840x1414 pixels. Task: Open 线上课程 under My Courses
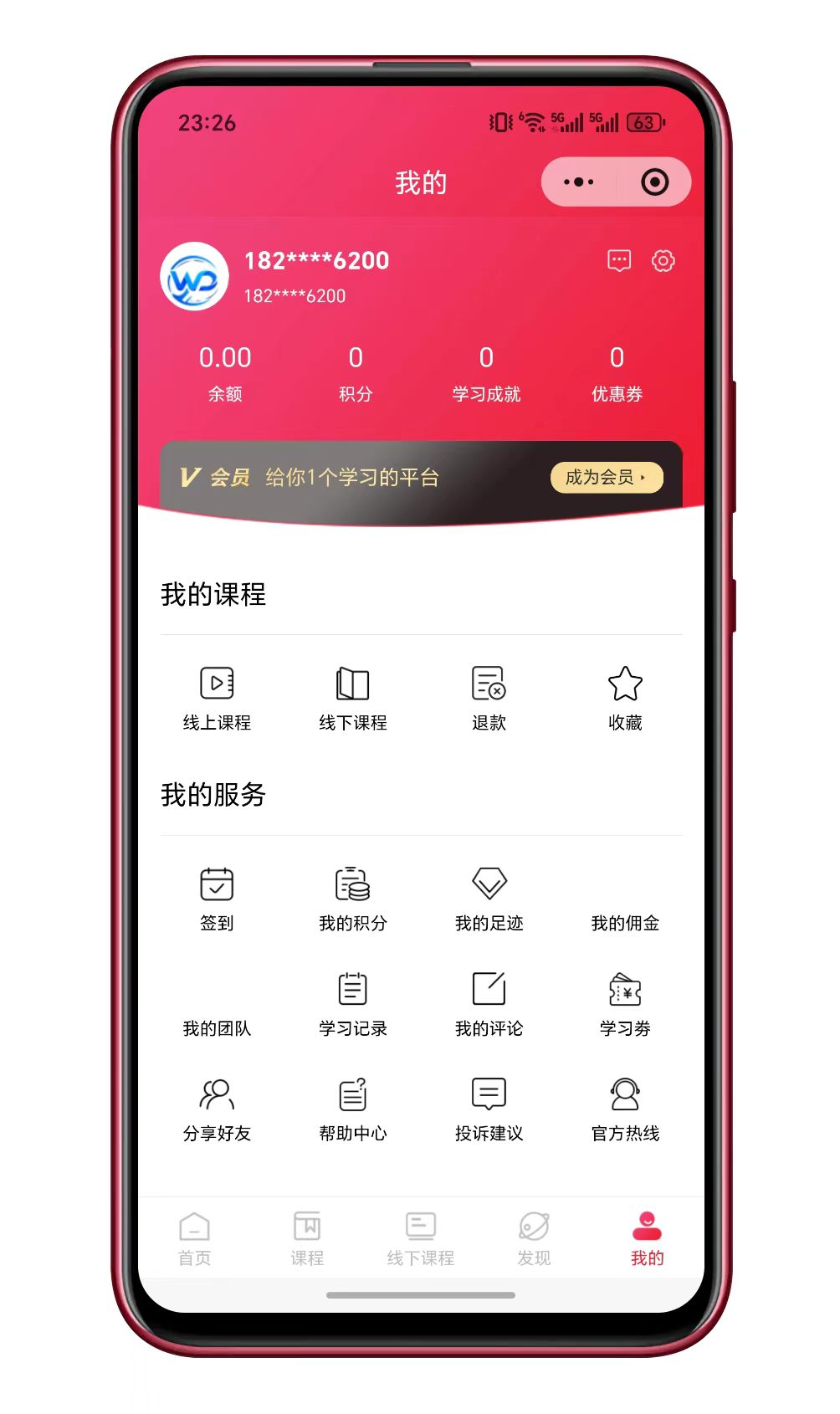(217, 698)
